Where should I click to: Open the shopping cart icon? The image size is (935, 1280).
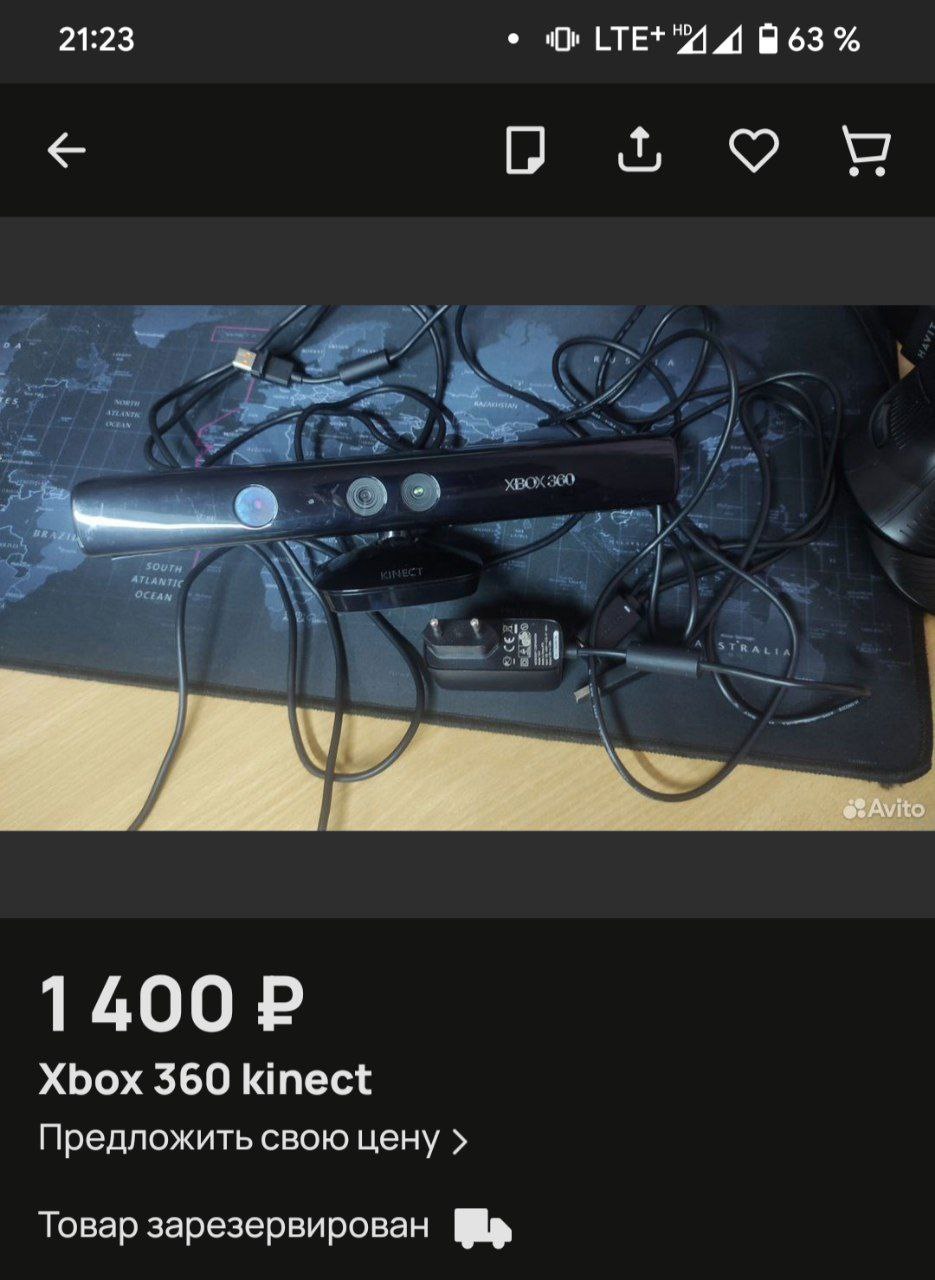pos(866,151)
